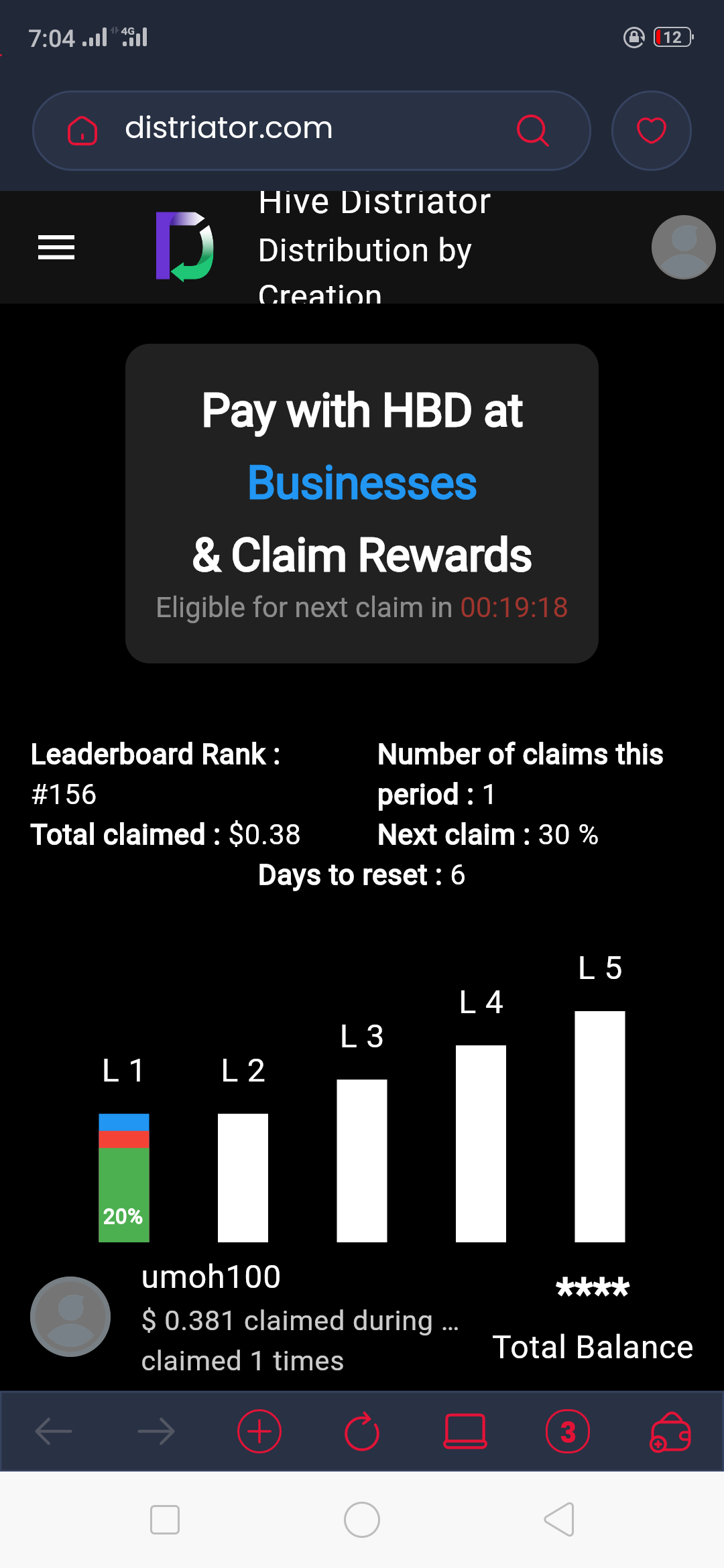Open a new tab with plus
This screenshot has width=724, height=1568.
click(x=259, y=1431)
